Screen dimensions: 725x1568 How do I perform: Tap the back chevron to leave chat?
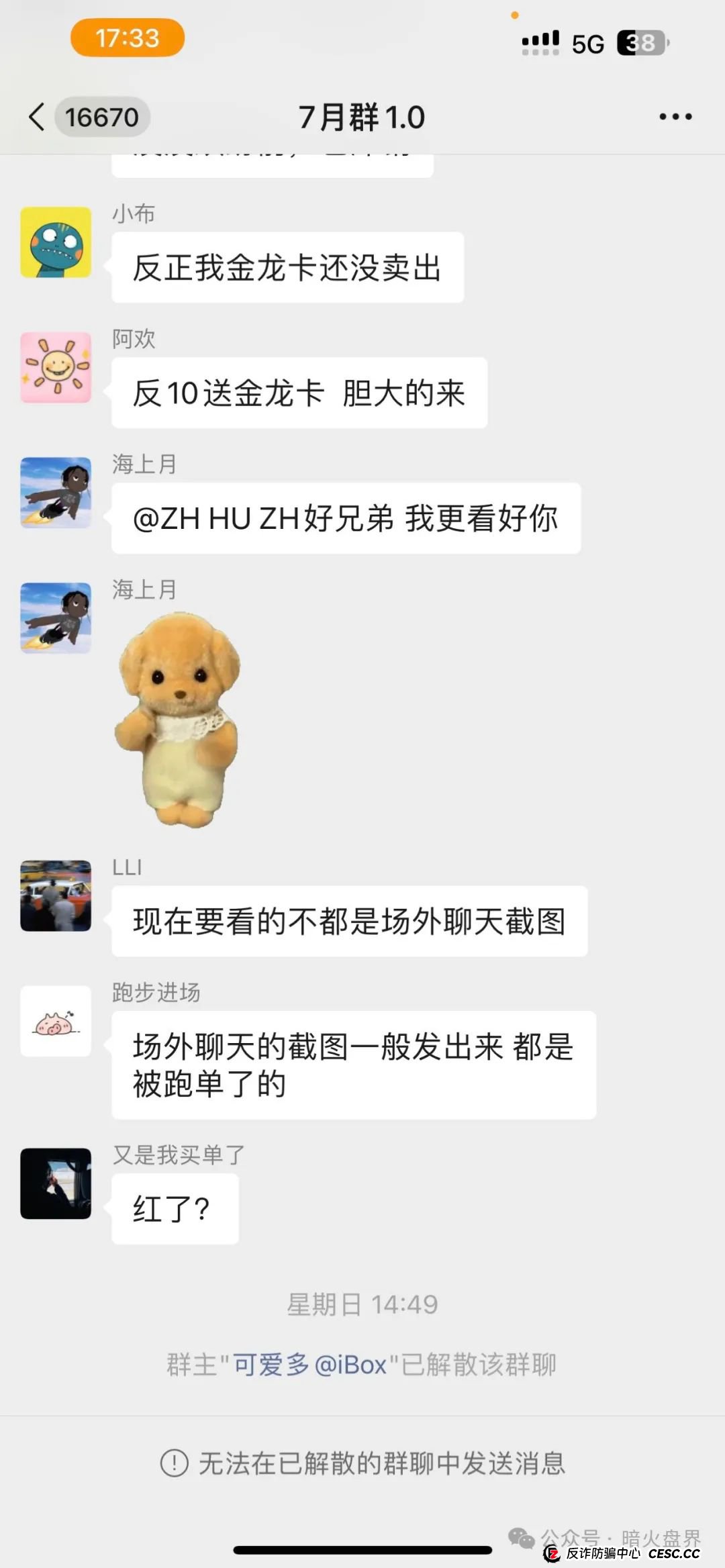(37, 116)
